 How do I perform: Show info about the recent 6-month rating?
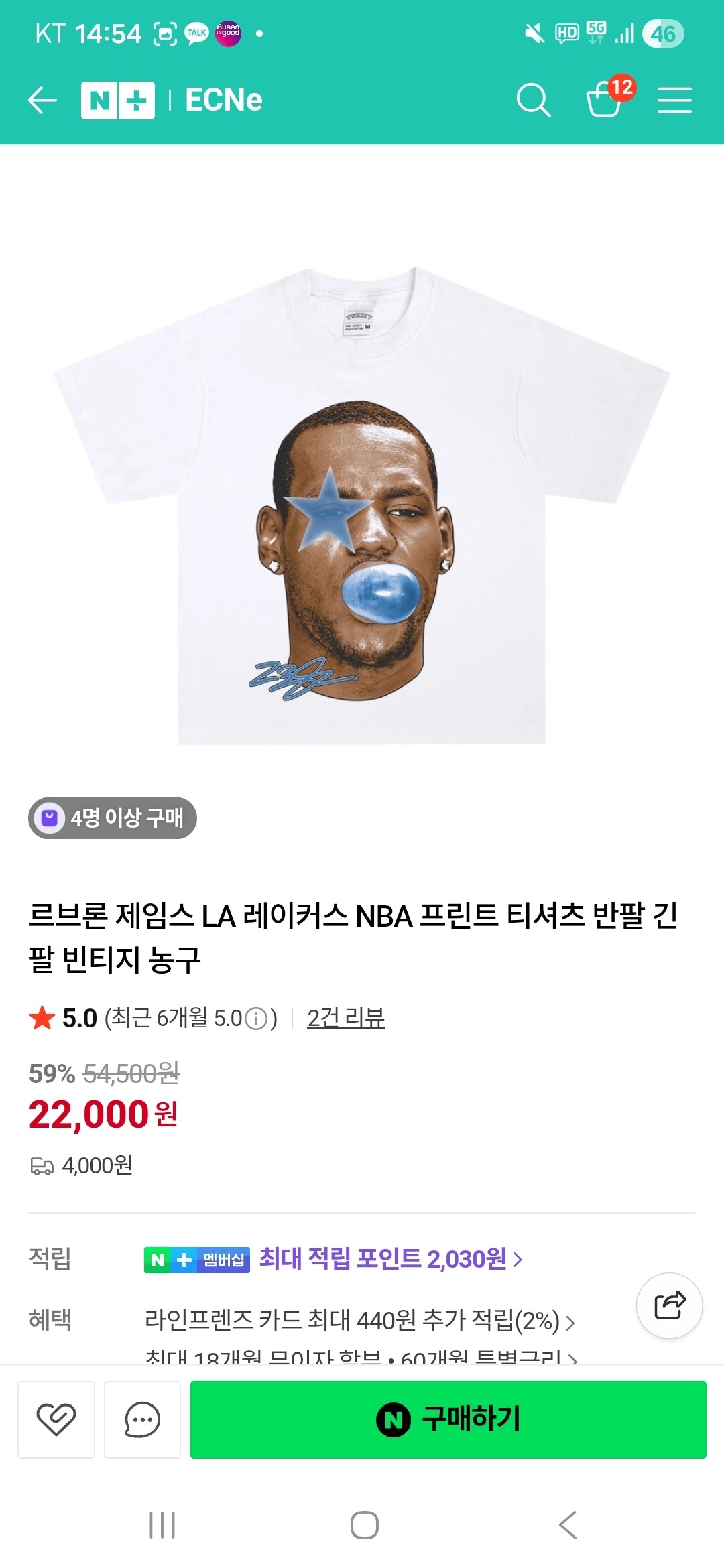pyautogui.click(x=255, y=1019)
